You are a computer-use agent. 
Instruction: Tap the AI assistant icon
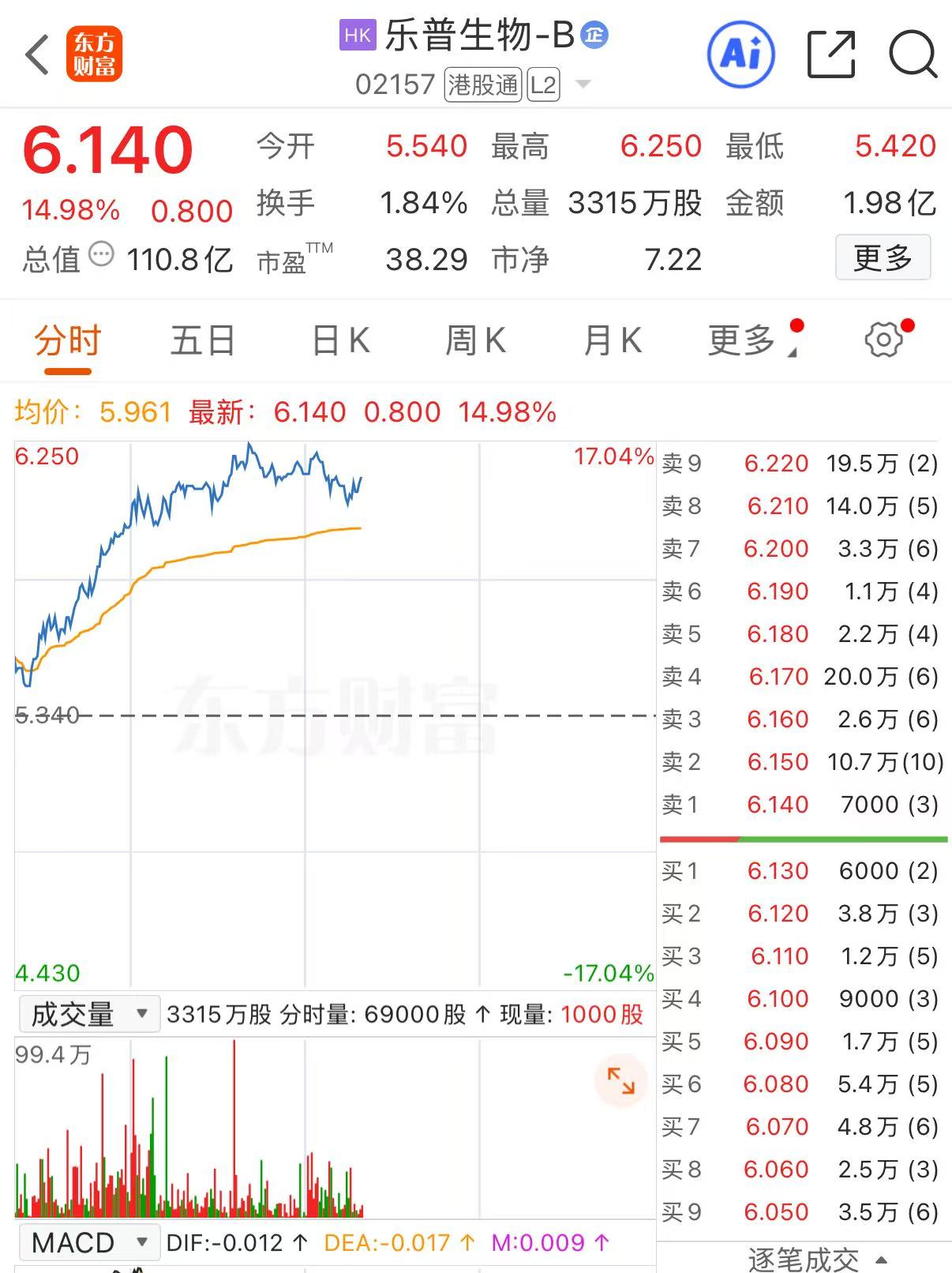tap(740, 54)
